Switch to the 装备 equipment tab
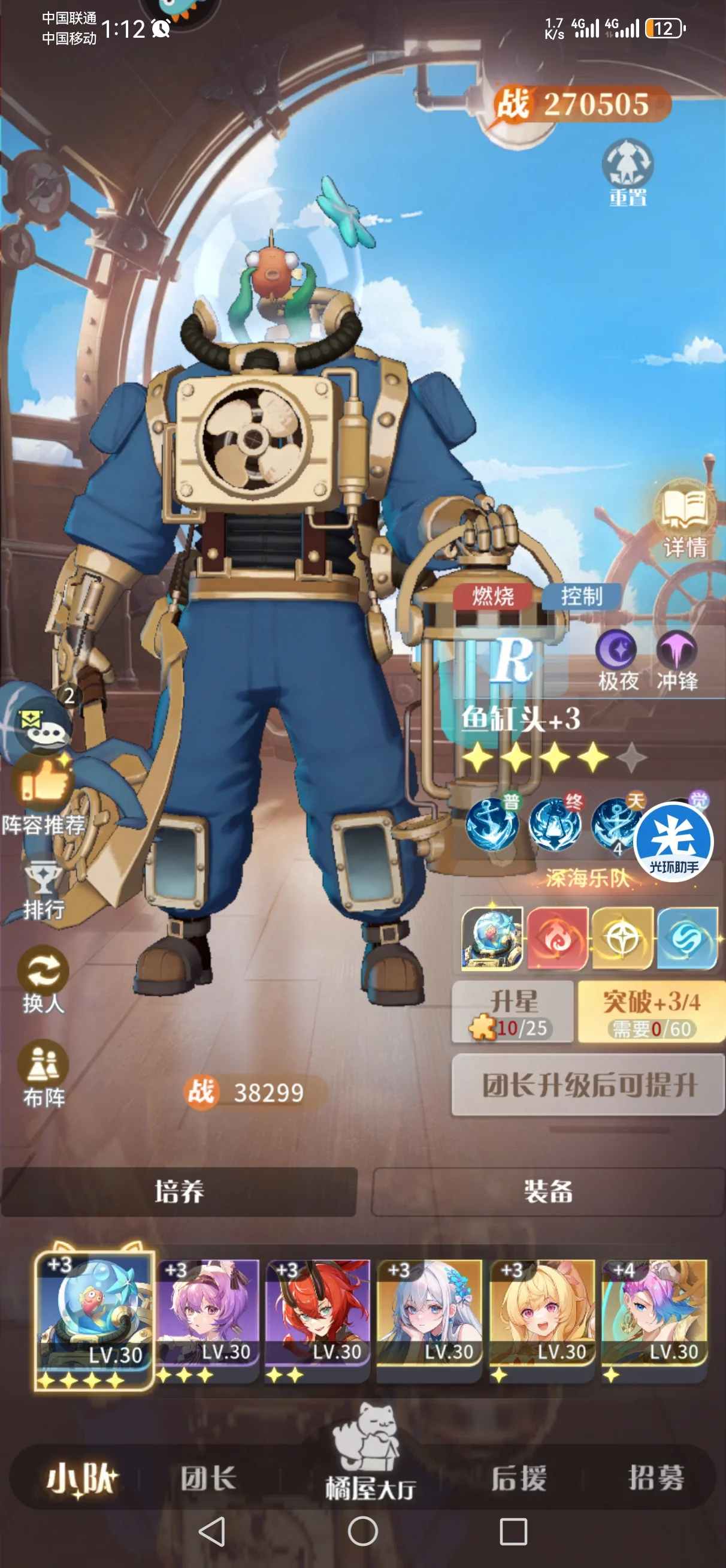The image size is (726, 1568). 547,1191
